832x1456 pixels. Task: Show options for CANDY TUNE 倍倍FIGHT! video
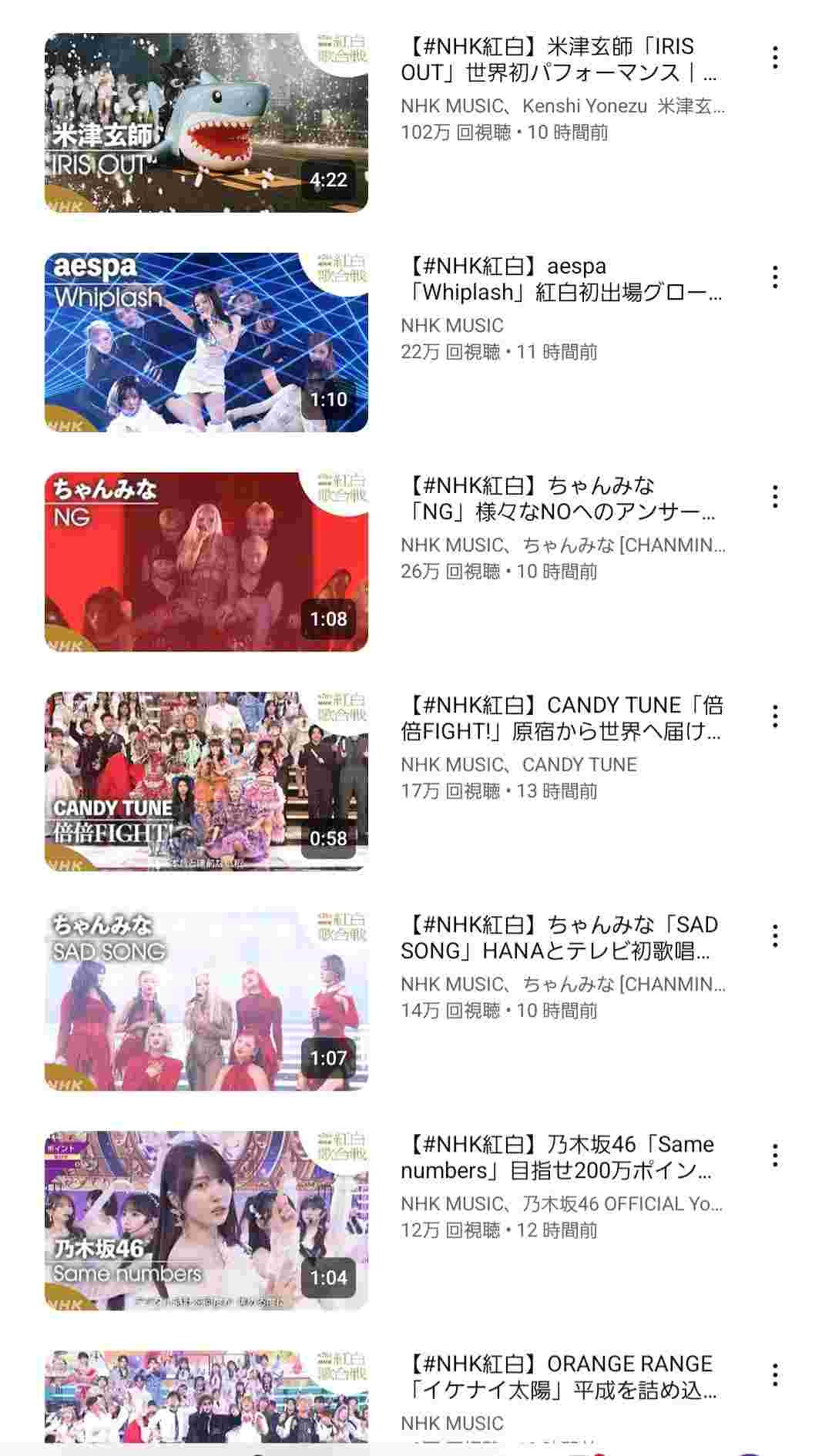click(774, 716)
